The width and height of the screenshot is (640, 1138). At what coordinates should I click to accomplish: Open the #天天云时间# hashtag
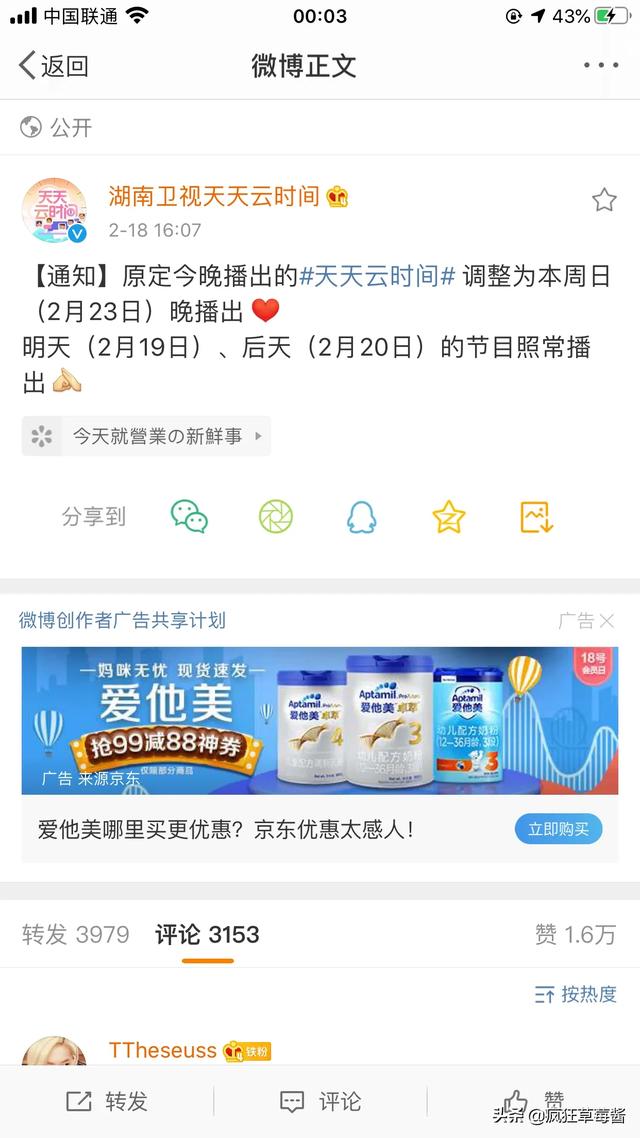[x=377, y=276]
